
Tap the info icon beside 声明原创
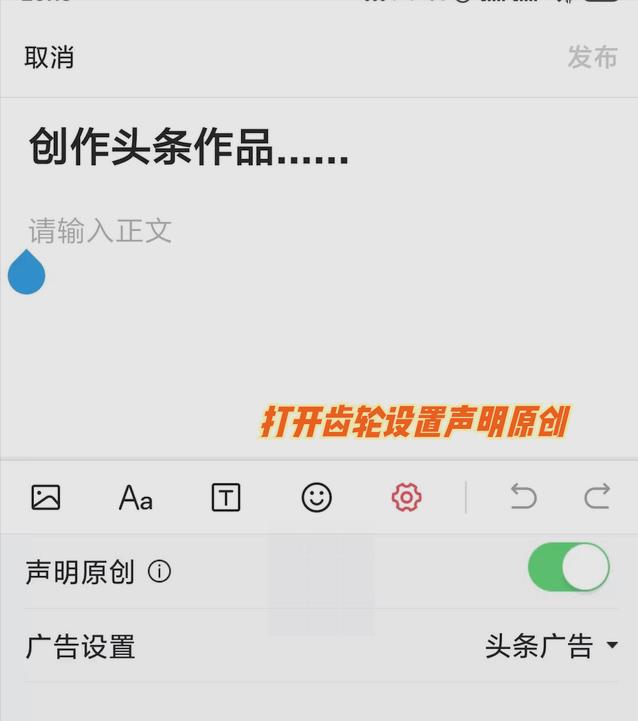point(159,572)
